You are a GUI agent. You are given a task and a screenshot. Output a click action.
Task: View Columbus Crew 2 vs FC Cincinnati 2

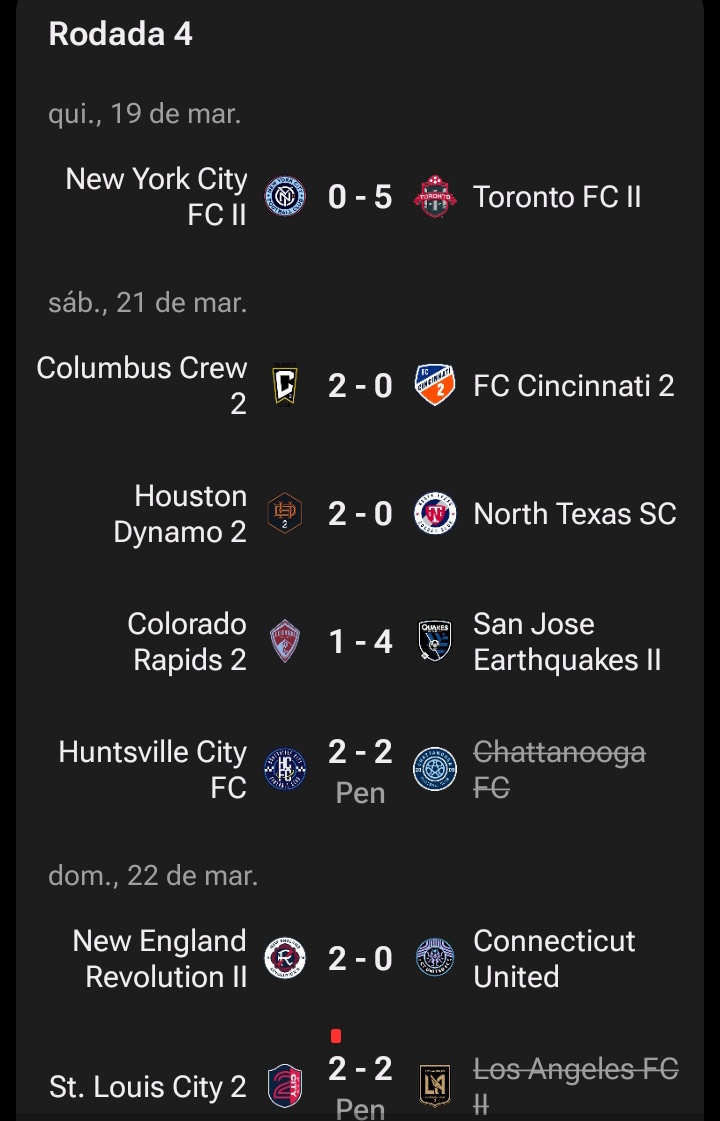tap(360, 386)
